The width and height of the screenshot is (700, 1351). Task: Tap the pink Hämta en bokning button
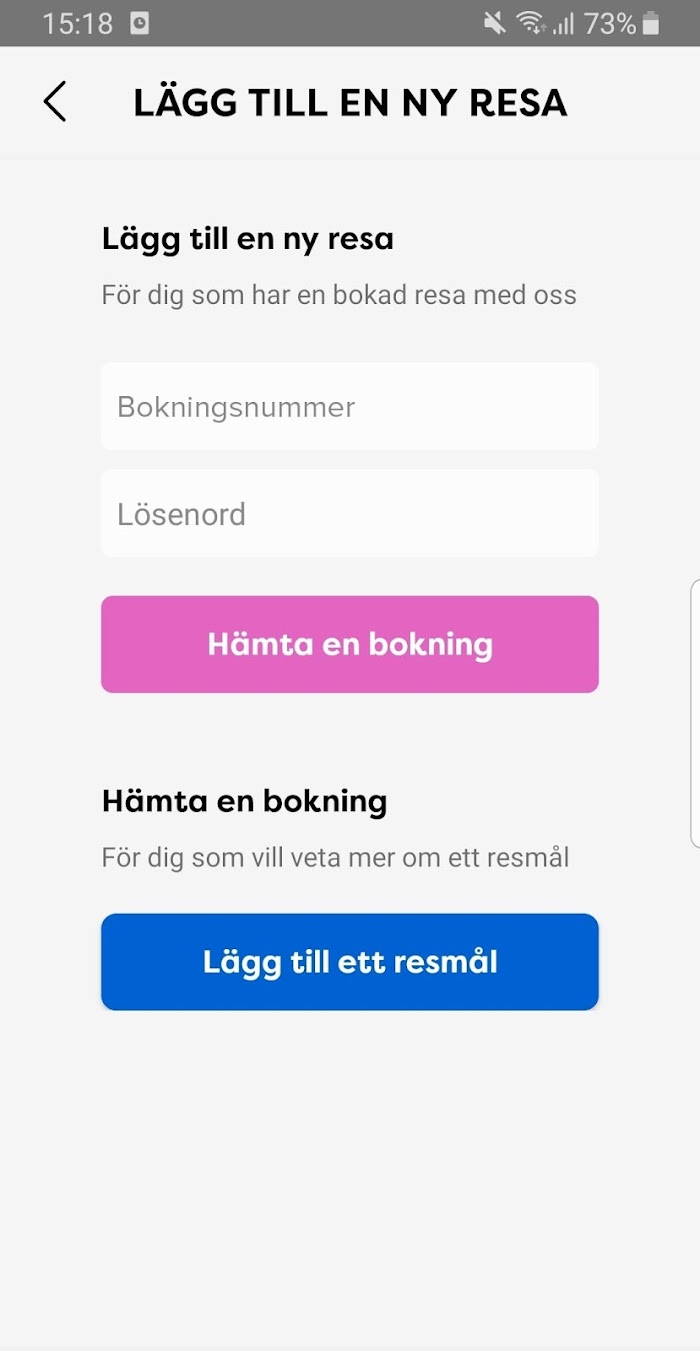coord(350,645)
